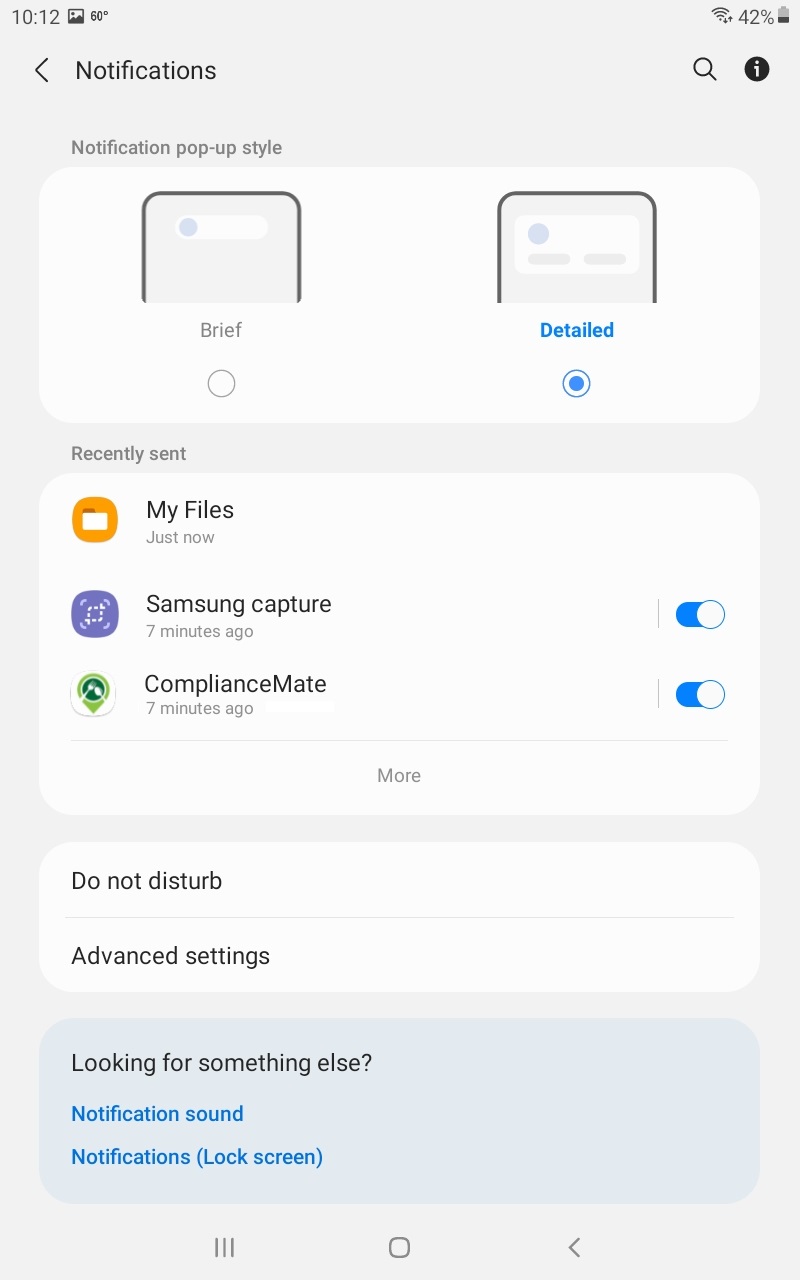The height and width of the screenshot is (1280, 800).
Task: Open Do not disturb settings
Action: (399, 881)
